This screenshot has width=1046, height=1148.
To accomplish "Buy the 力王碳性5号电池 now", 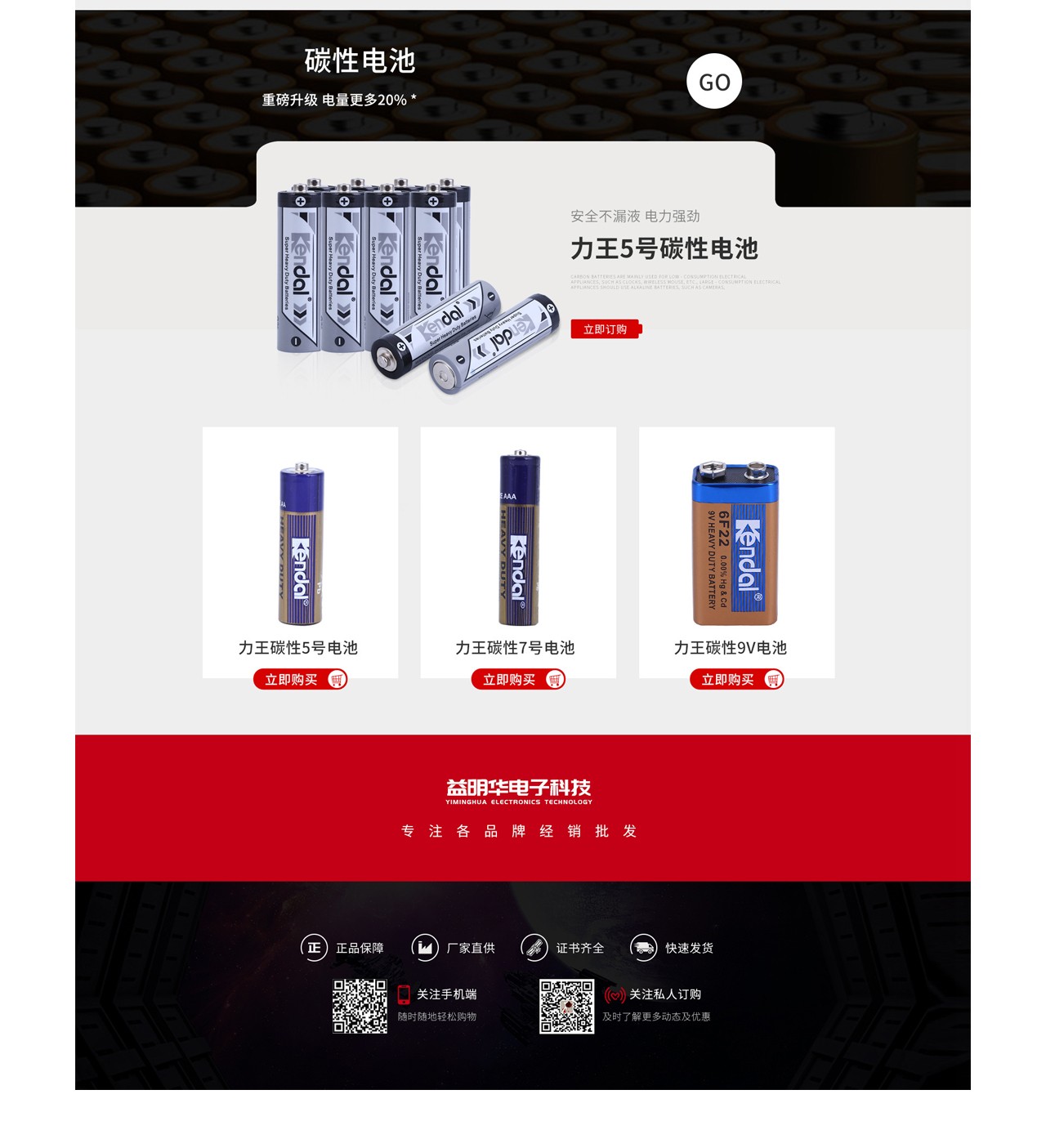I will pyautogui.click(x=300, y=679).
